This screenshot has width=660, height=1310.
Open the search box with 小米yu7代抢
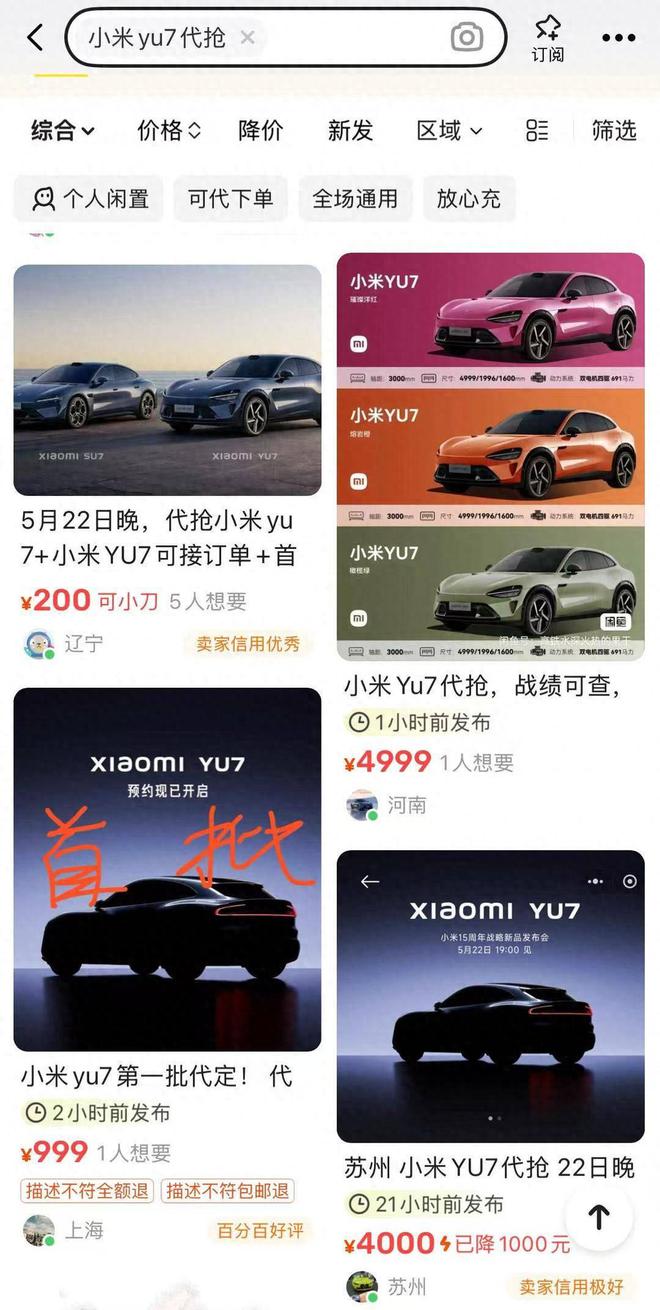[160, 38]
